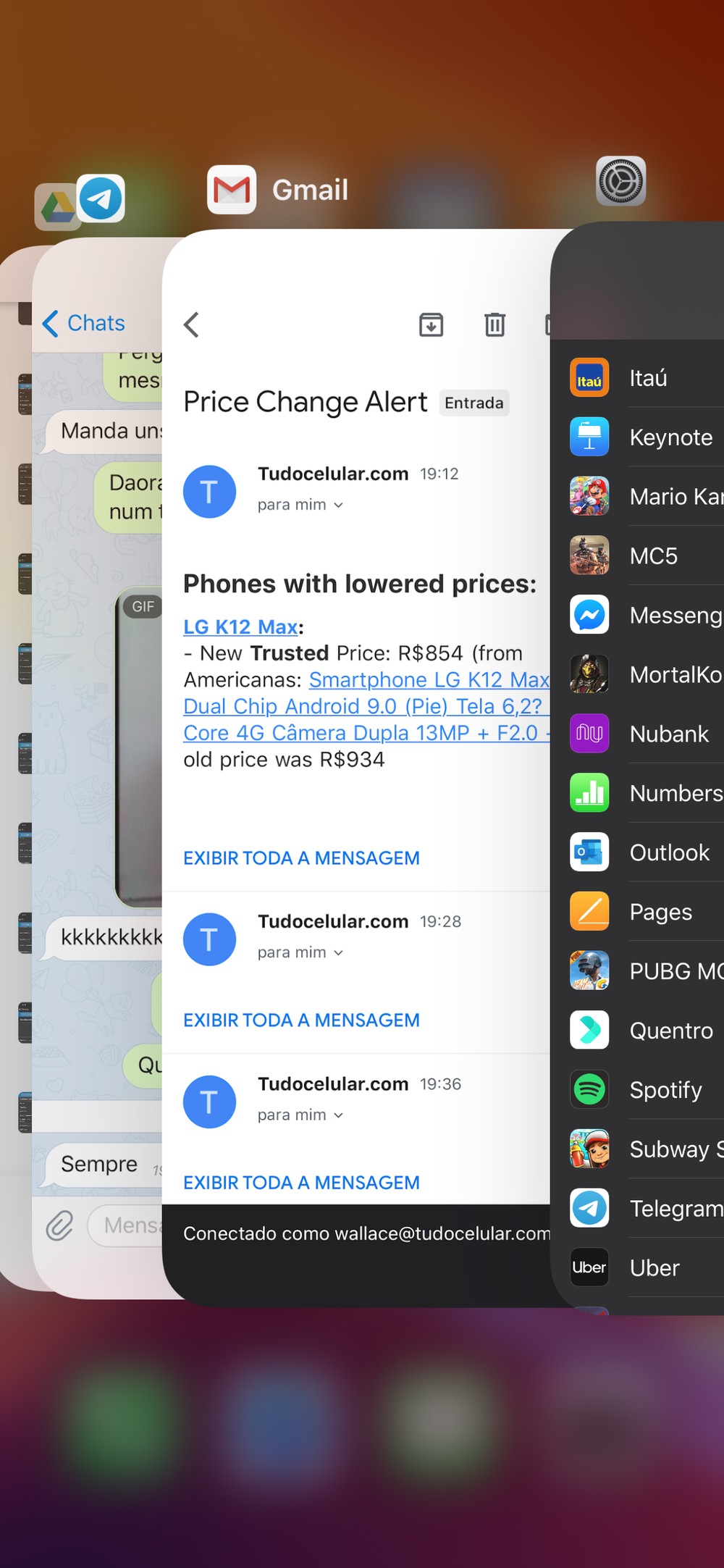Open Outlook settings row
Viewport: 724px width, 1568px height.
(647, 852)
